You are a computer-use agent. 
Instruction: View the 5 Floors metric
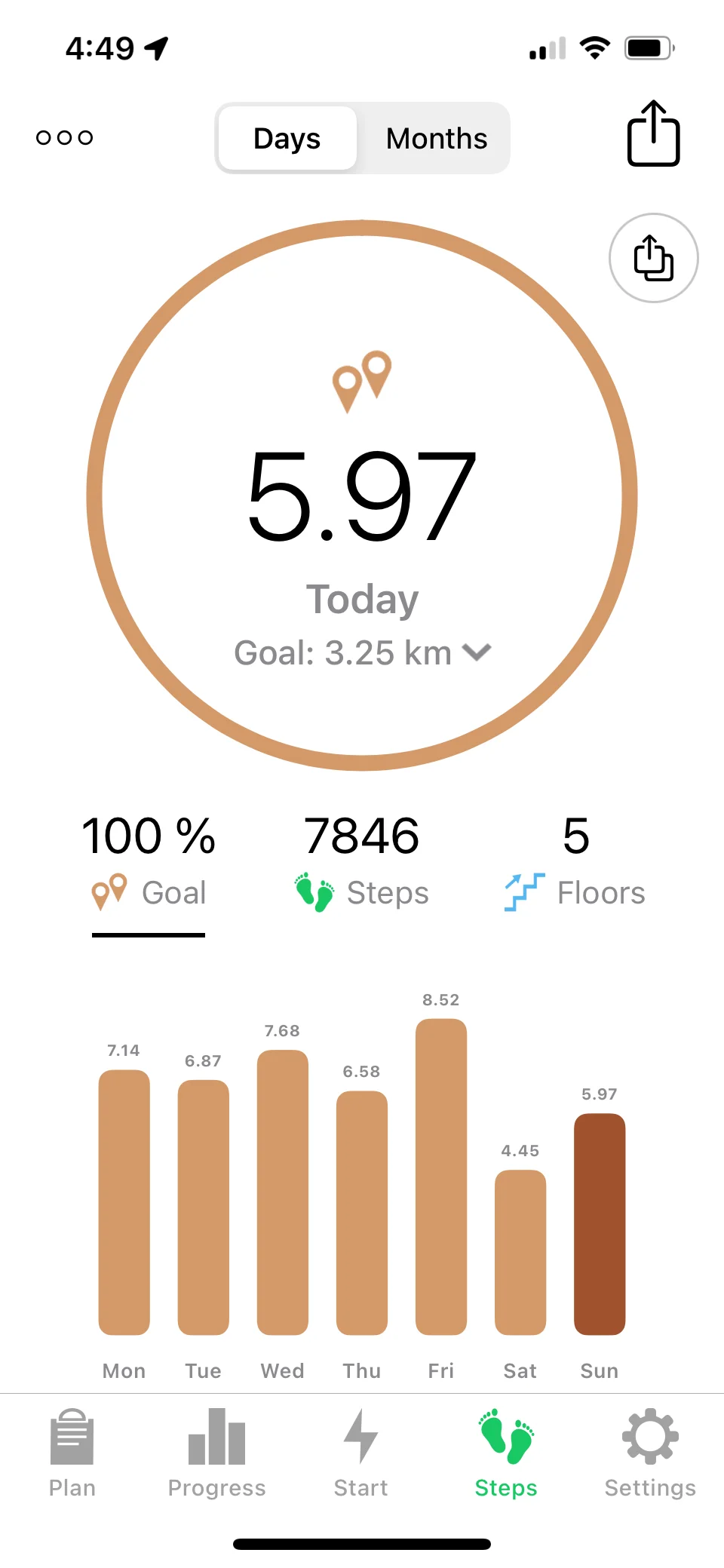point(575,863)
